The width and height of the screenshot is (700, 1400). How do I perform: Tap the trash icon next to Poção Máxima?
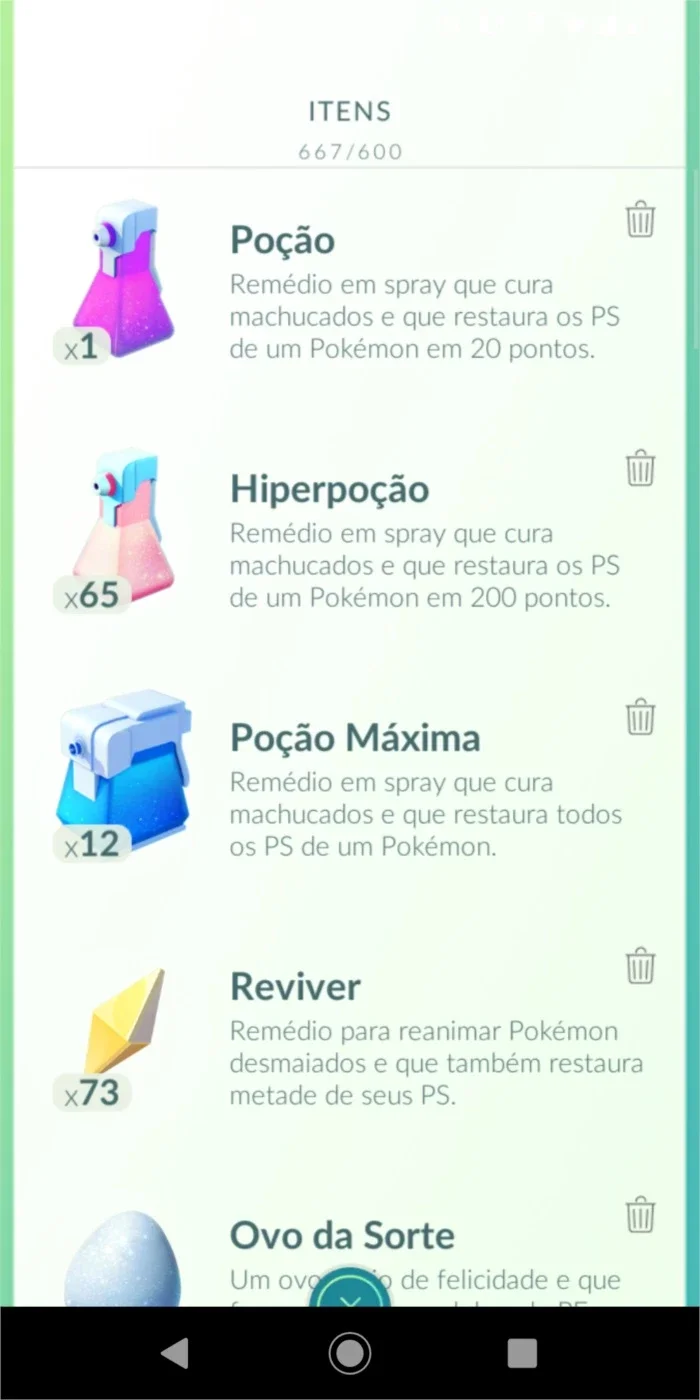pos(640,716)
